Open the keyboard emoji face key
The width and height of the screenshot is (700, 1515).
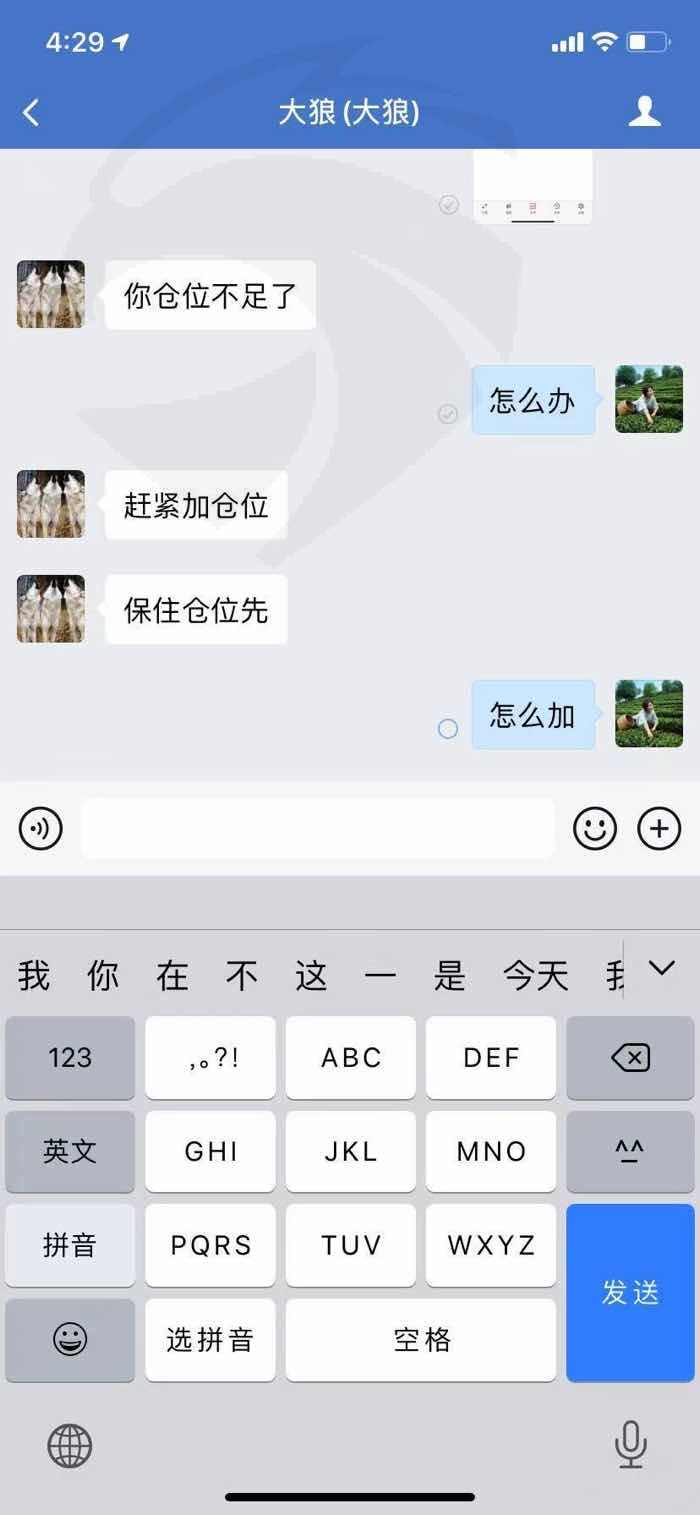[x=70, y=1340]
